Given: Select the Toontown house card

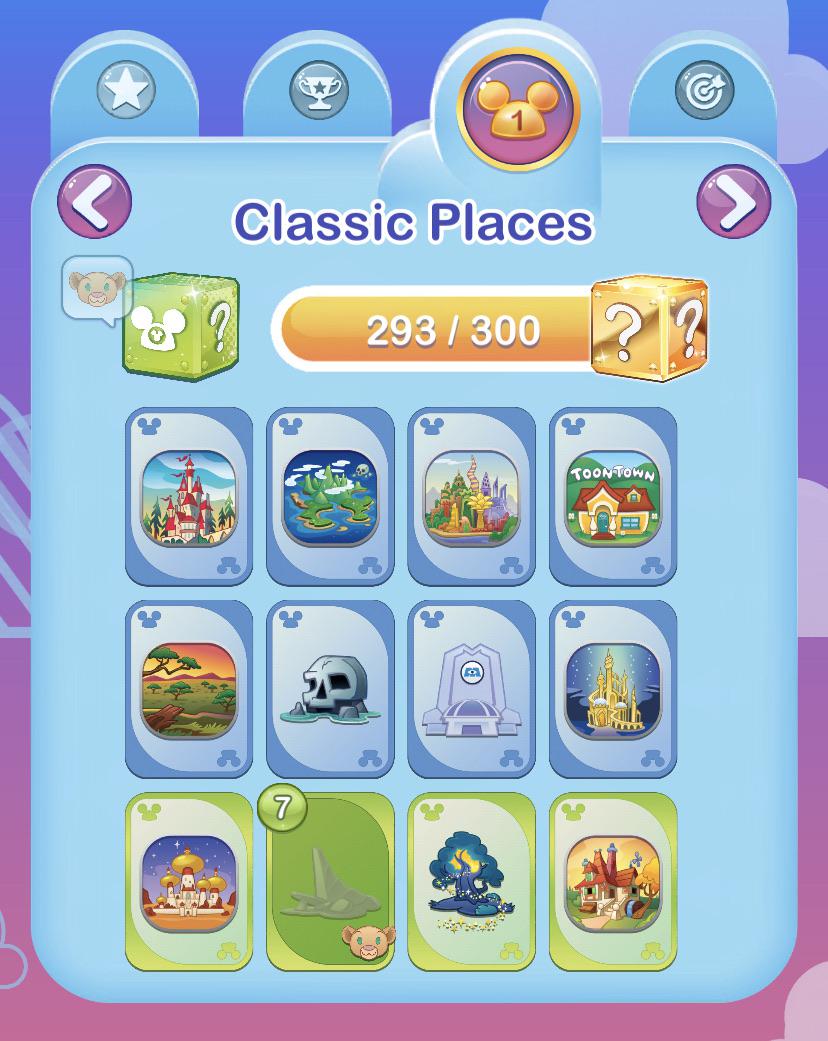Looking at the screenshot, I should [x=614, y=496].
